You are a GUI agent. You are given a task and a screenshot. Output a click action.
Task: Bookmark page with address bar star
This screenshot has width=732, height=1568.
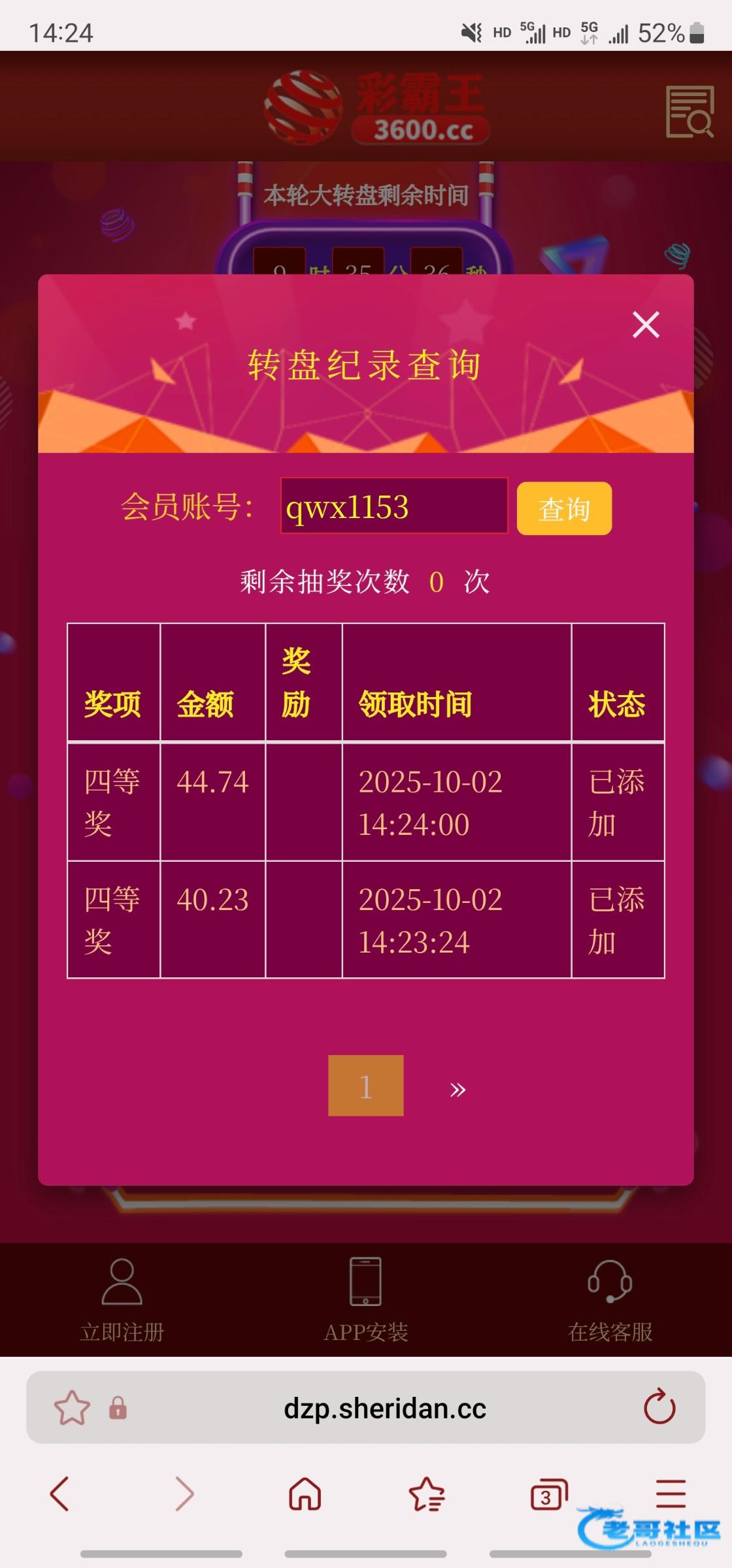(72, 1408)
